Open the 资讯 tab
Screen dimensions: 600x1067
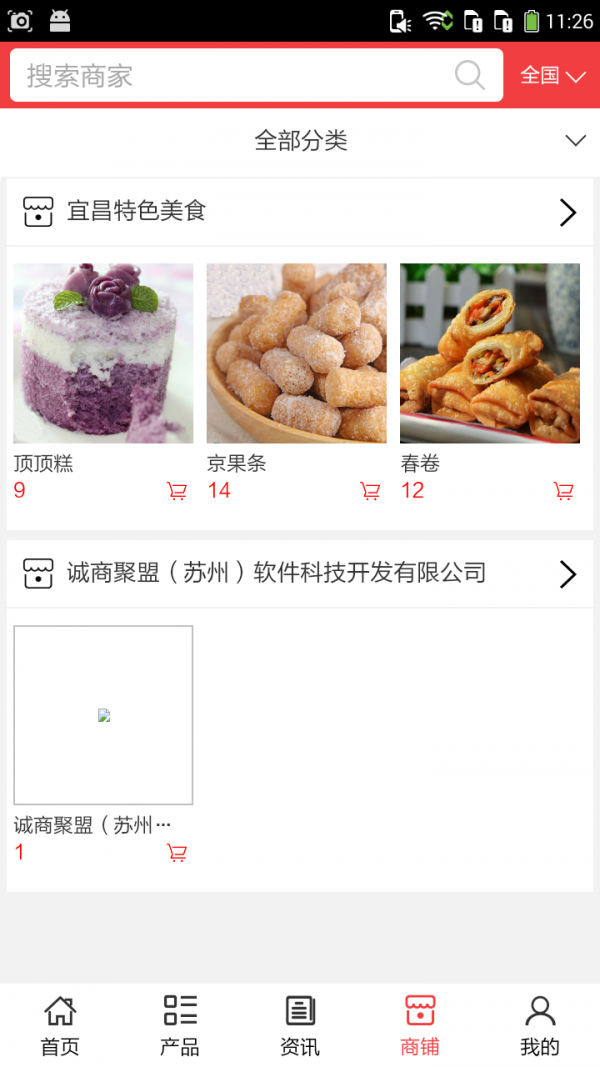tap(300, 1025)
